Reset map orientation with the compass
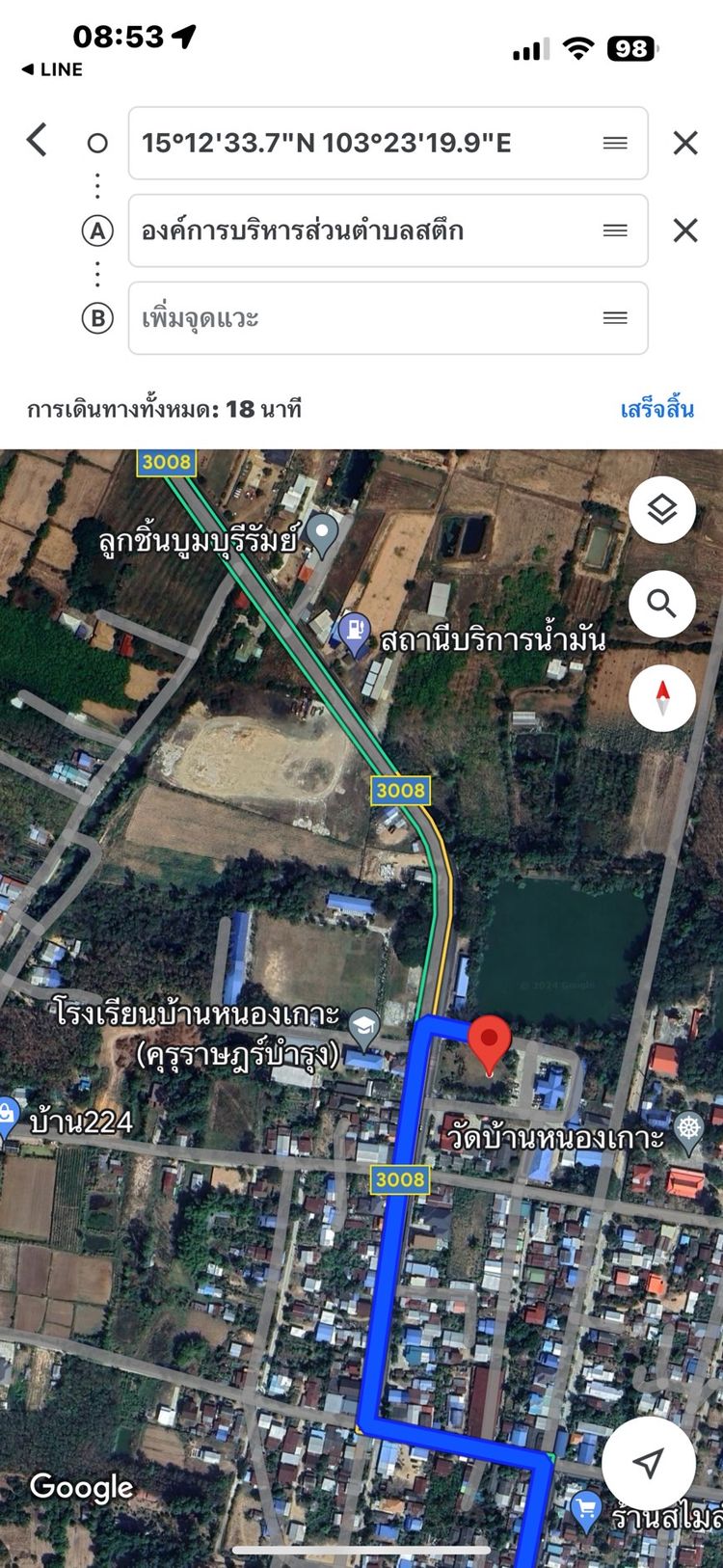Viewport: 723px width, 1568px height. (x=661, y=696)
